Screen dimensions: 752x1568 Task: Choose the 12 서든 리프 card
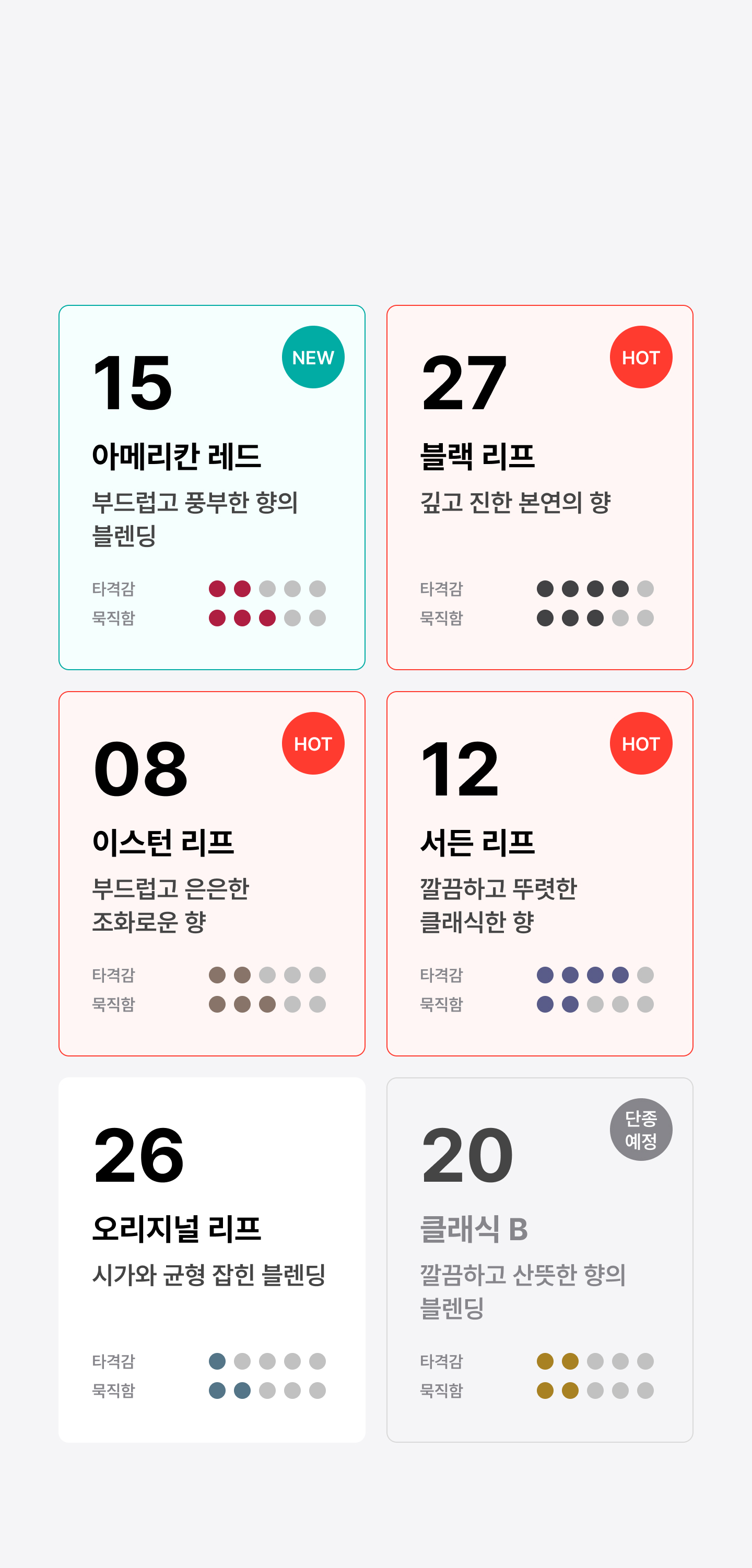539,873
